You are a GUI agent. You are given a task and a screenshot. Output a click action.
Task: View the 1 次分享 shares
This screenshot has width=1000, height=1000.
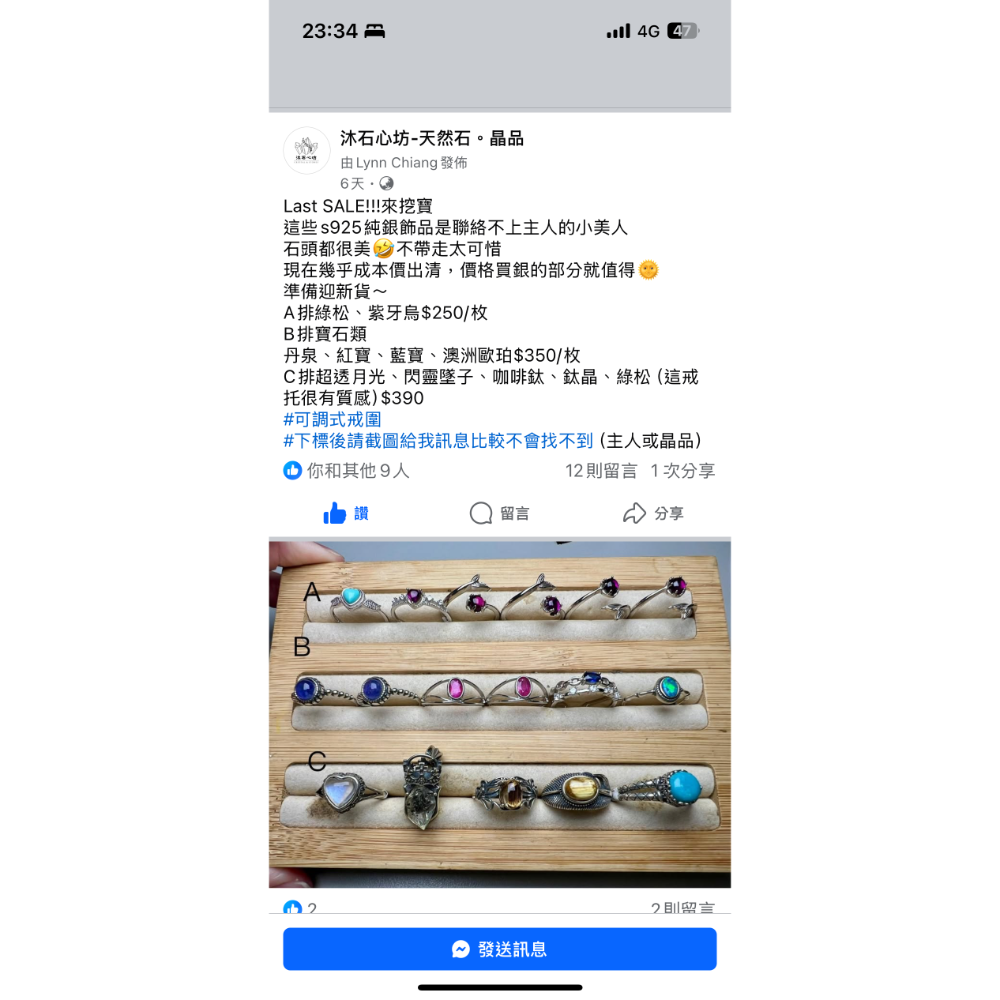pos(683,471)
